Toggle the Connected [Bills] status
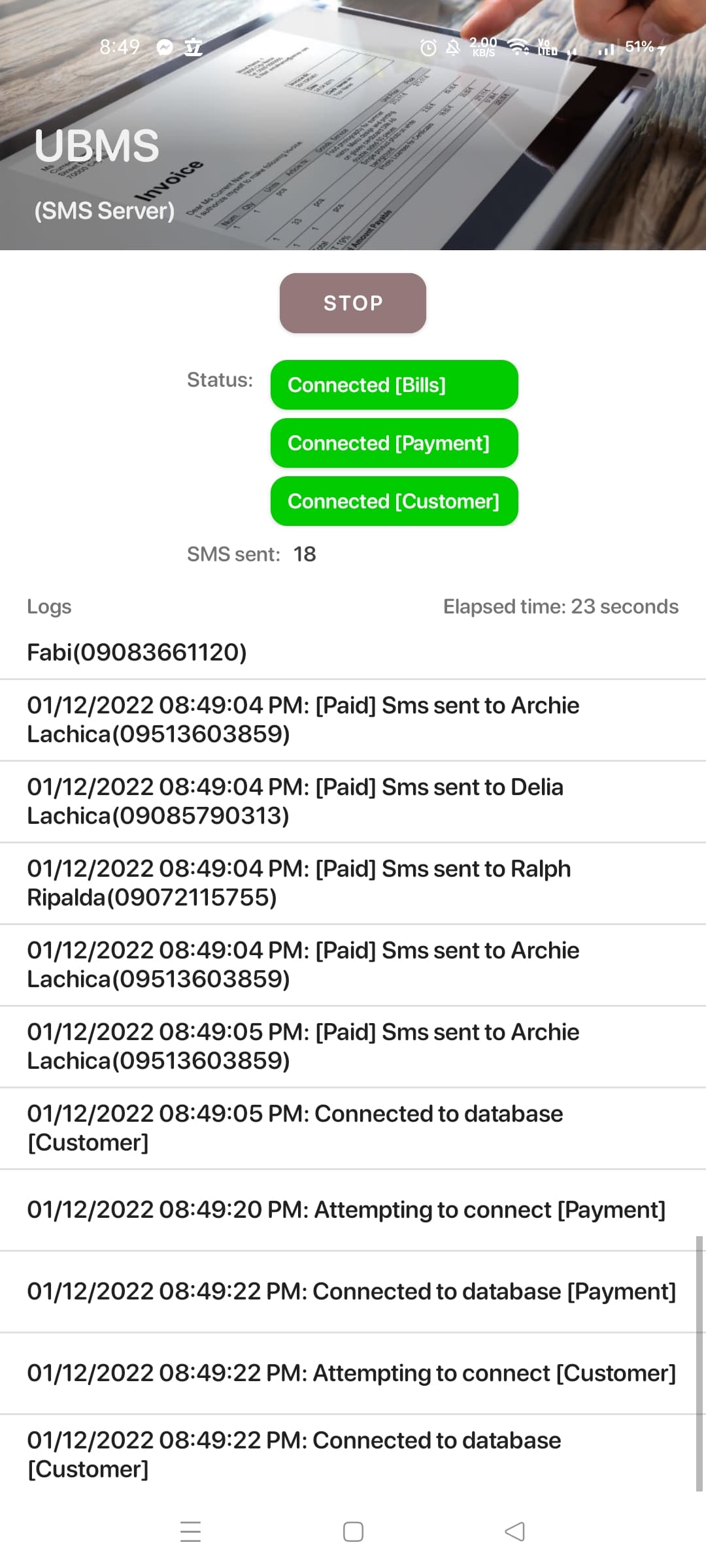 (x=394, y=385)
